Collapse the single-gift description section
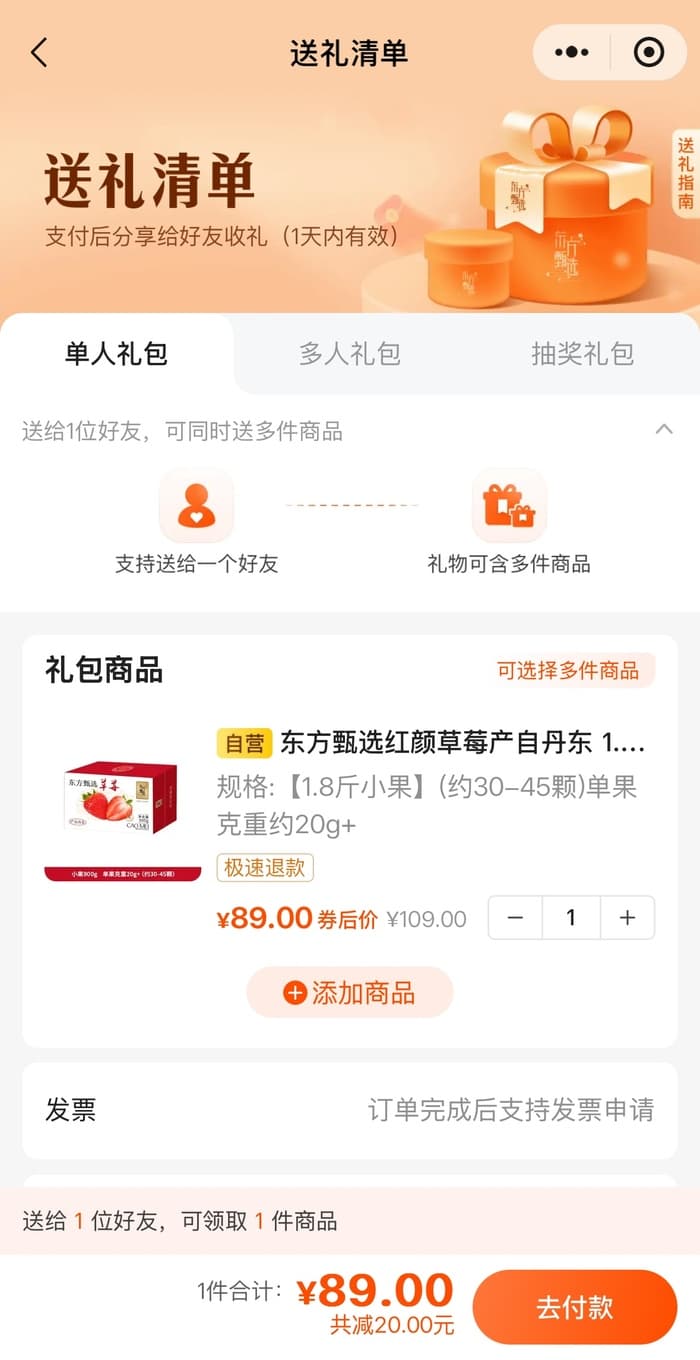700x1360 pixels. (x=663, y=430)
